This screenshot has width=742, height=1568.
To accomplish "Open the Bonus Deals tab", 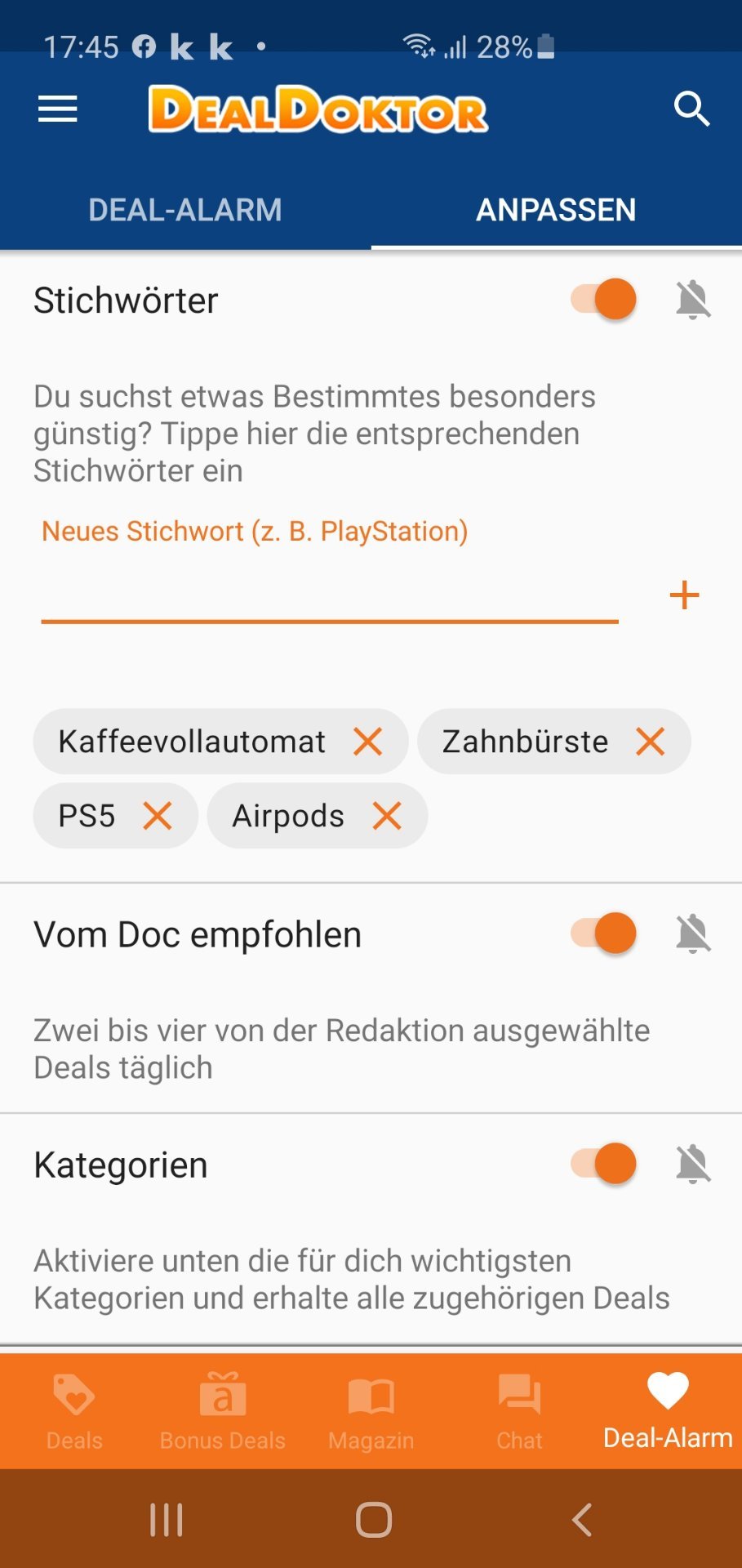I will (x=223, y=1412).
